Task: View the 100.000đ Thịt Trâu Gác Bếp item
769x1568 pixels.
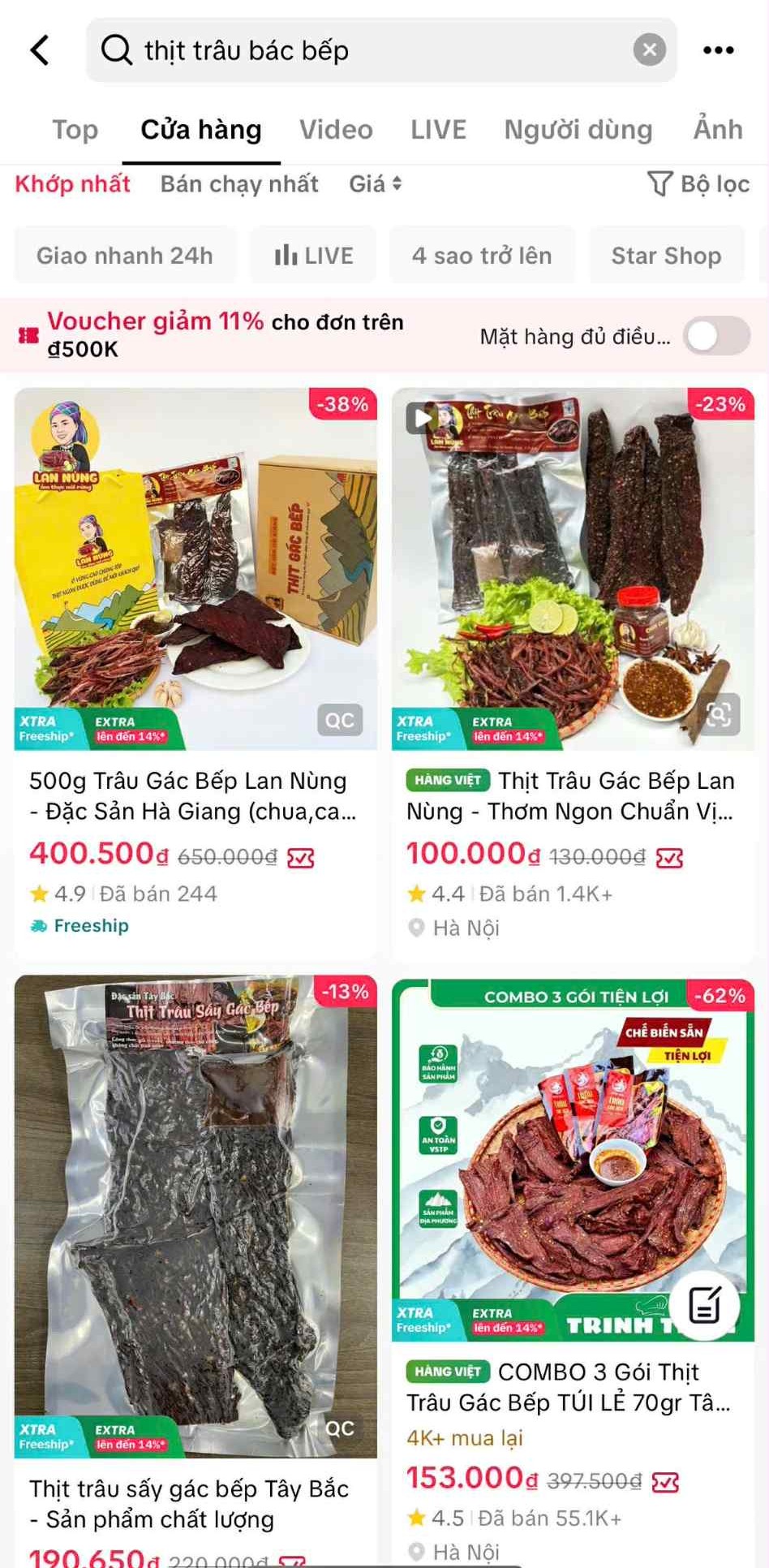Action: click(x=573, y=795)
